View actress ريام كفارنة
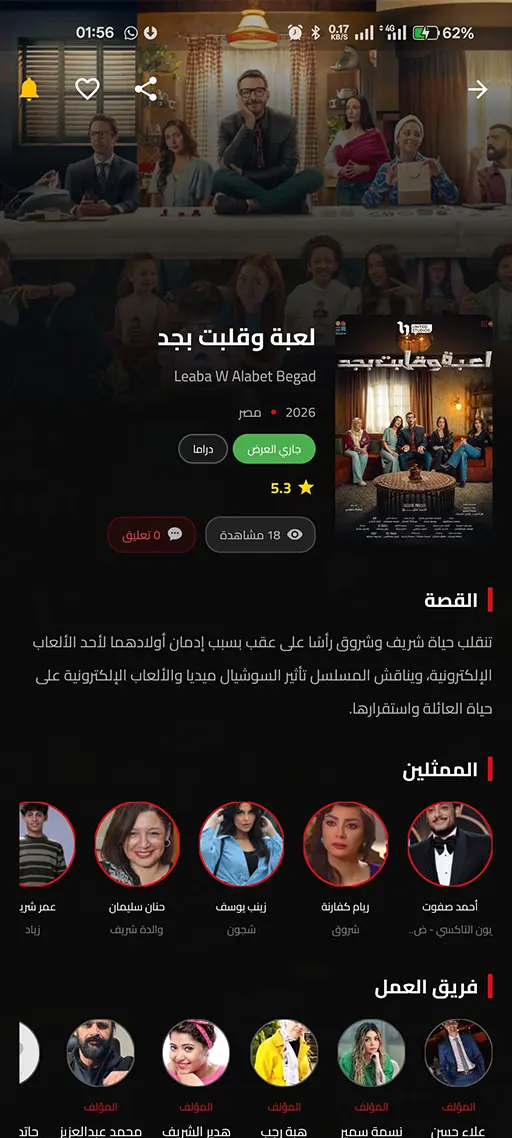 (x=346, y=844)
